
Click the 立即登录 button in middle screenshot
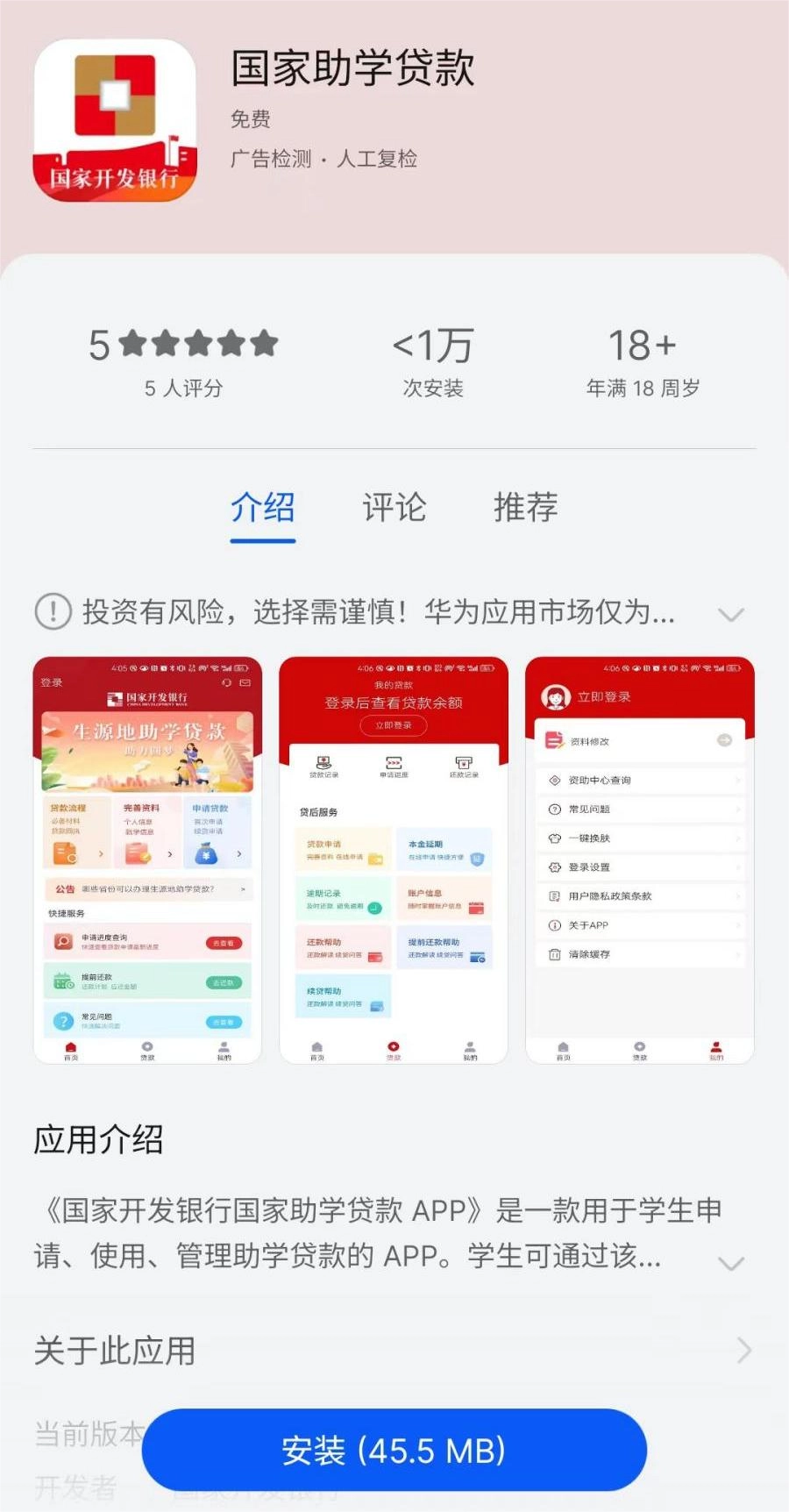tap(392, 726)
